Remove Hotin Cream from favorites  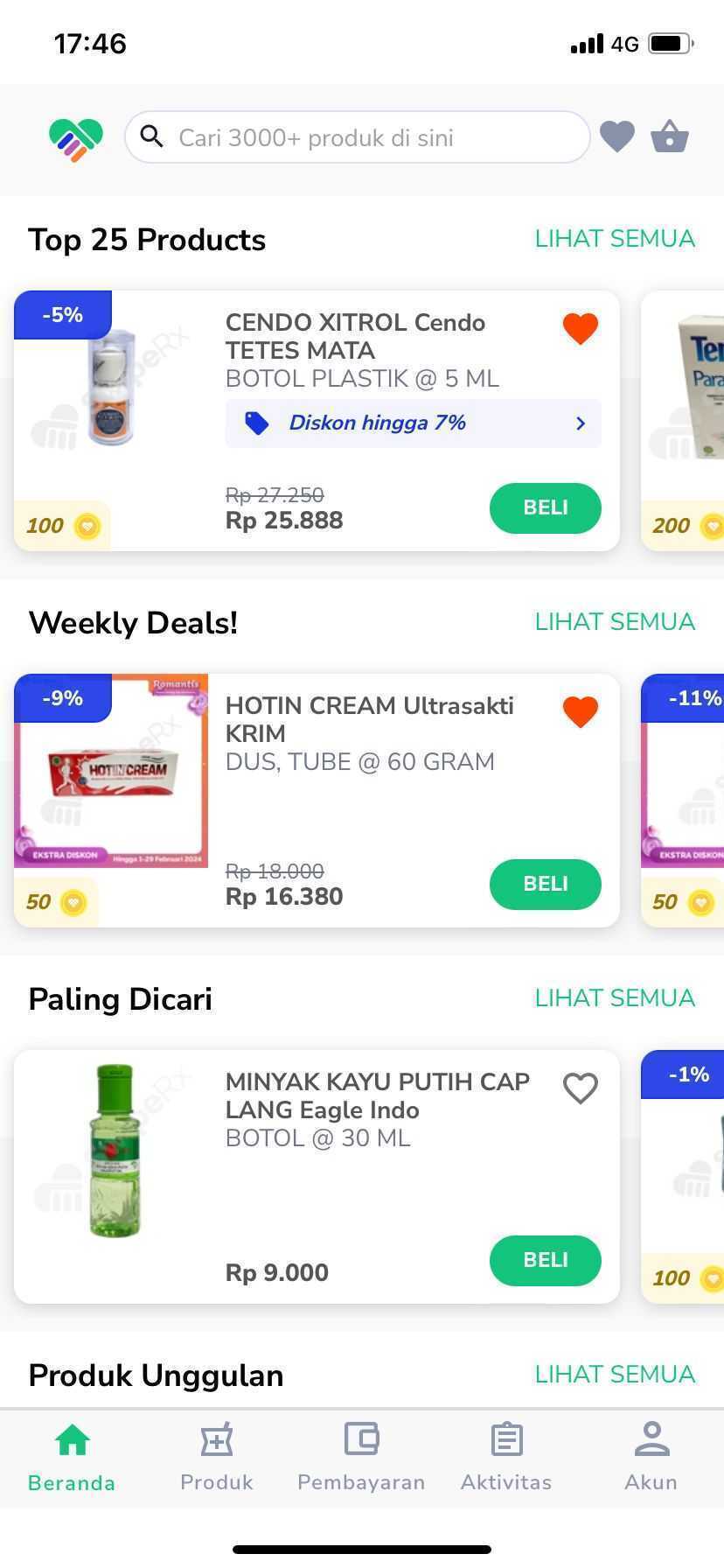pyautogui.click(x=580, y=711)
